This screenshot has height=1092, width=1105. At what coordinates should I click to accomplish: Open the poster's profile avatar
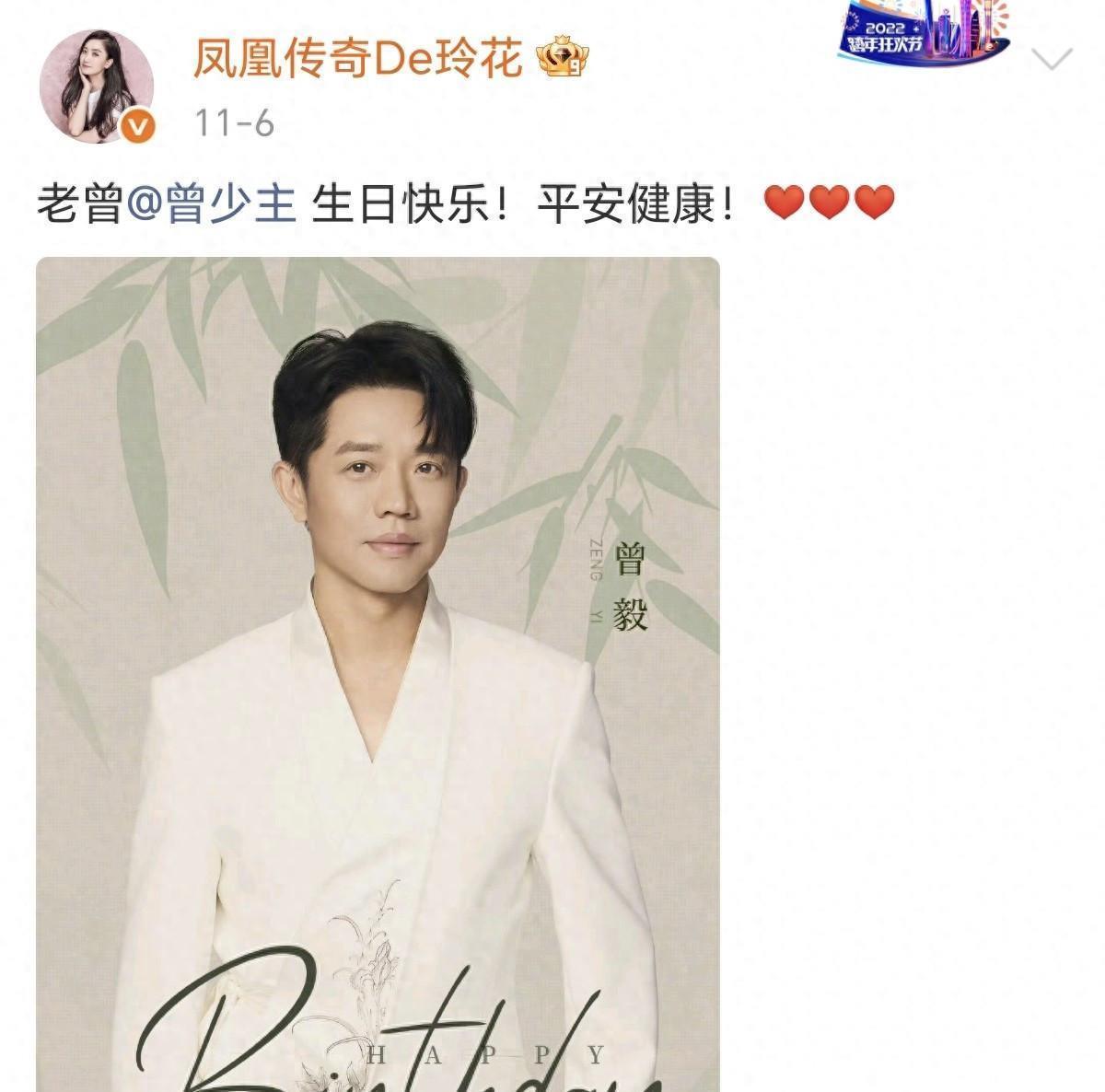(96, 87)
